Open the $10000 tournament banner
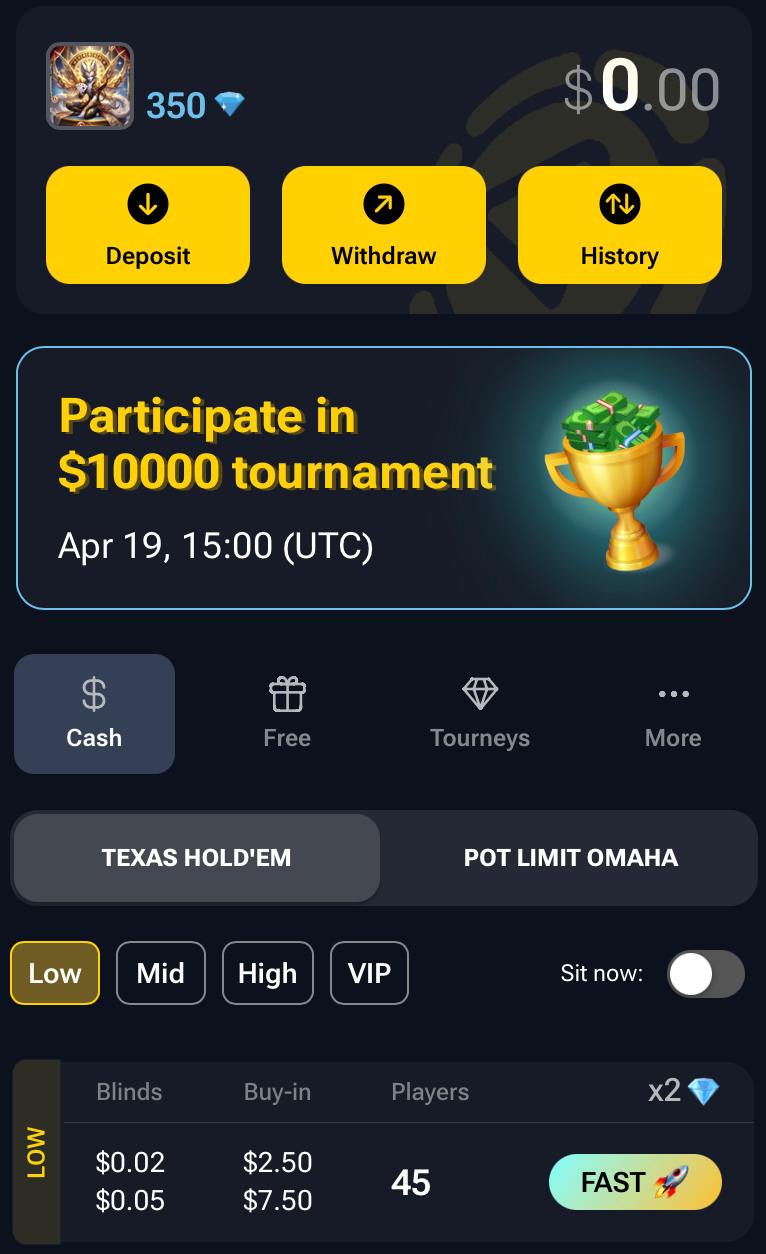Viewport: 766px width, 1254px height. tap(383, 478)
